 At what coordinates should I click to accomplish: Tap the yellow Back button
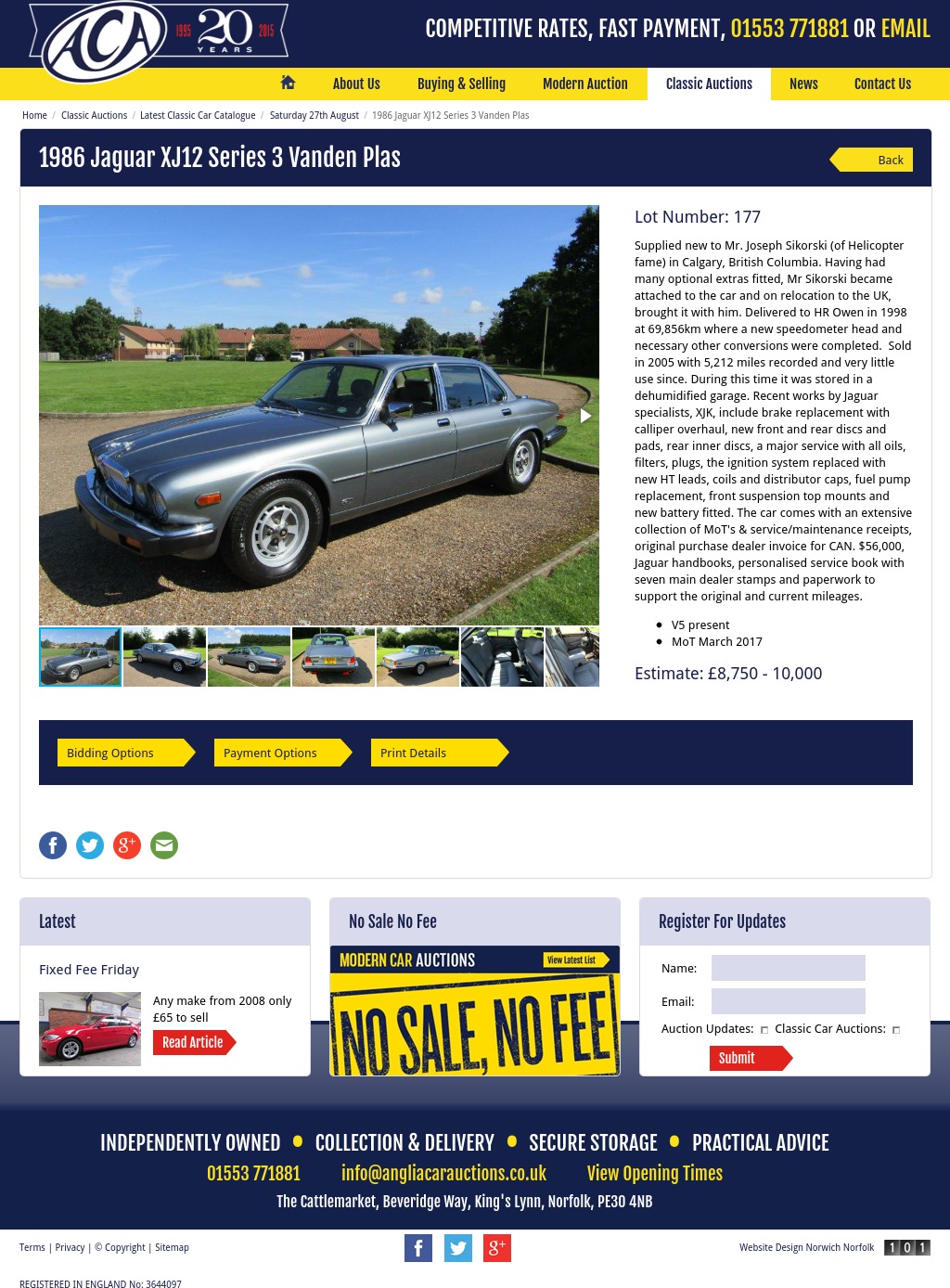pos(878,160)
